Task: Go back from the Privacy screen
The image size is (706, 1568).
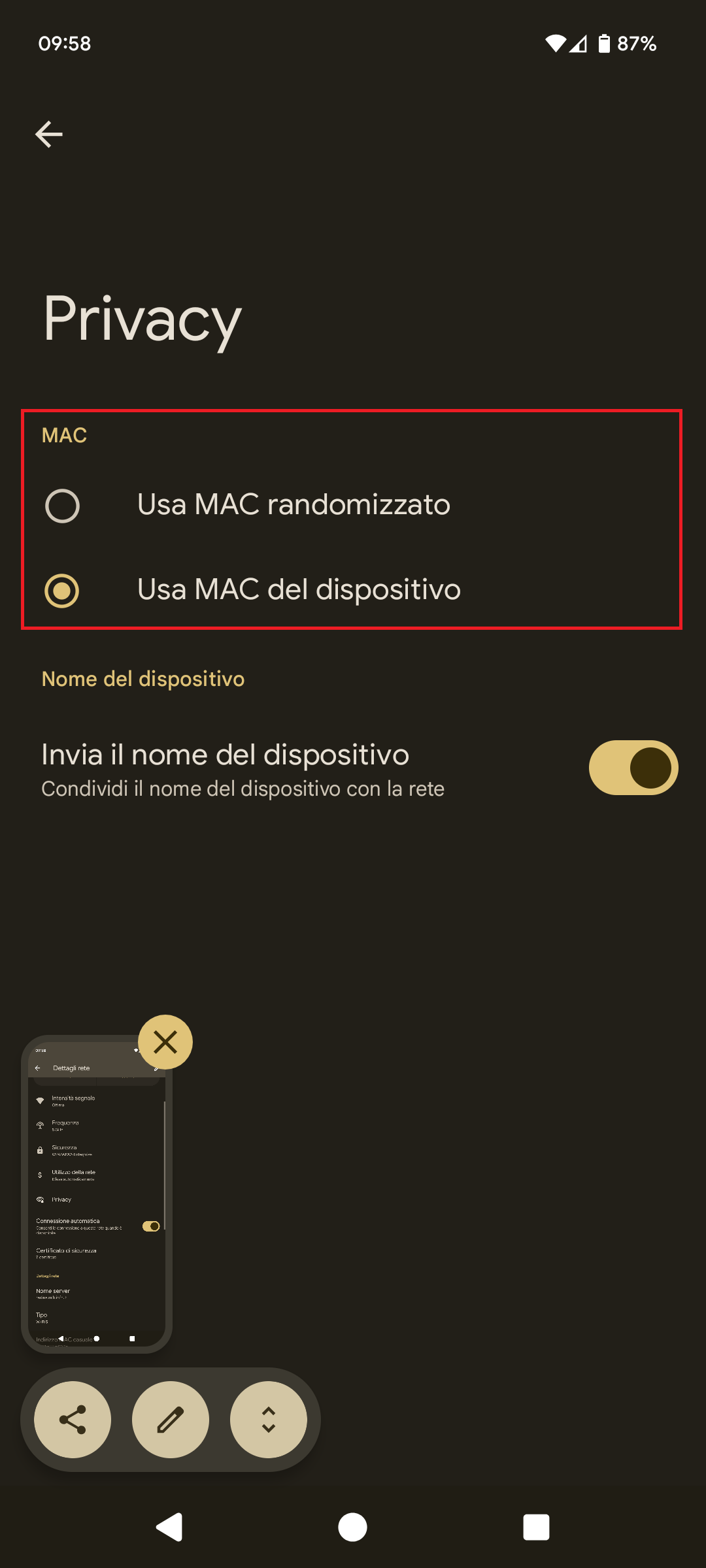Action: click(x=49, y=135)
